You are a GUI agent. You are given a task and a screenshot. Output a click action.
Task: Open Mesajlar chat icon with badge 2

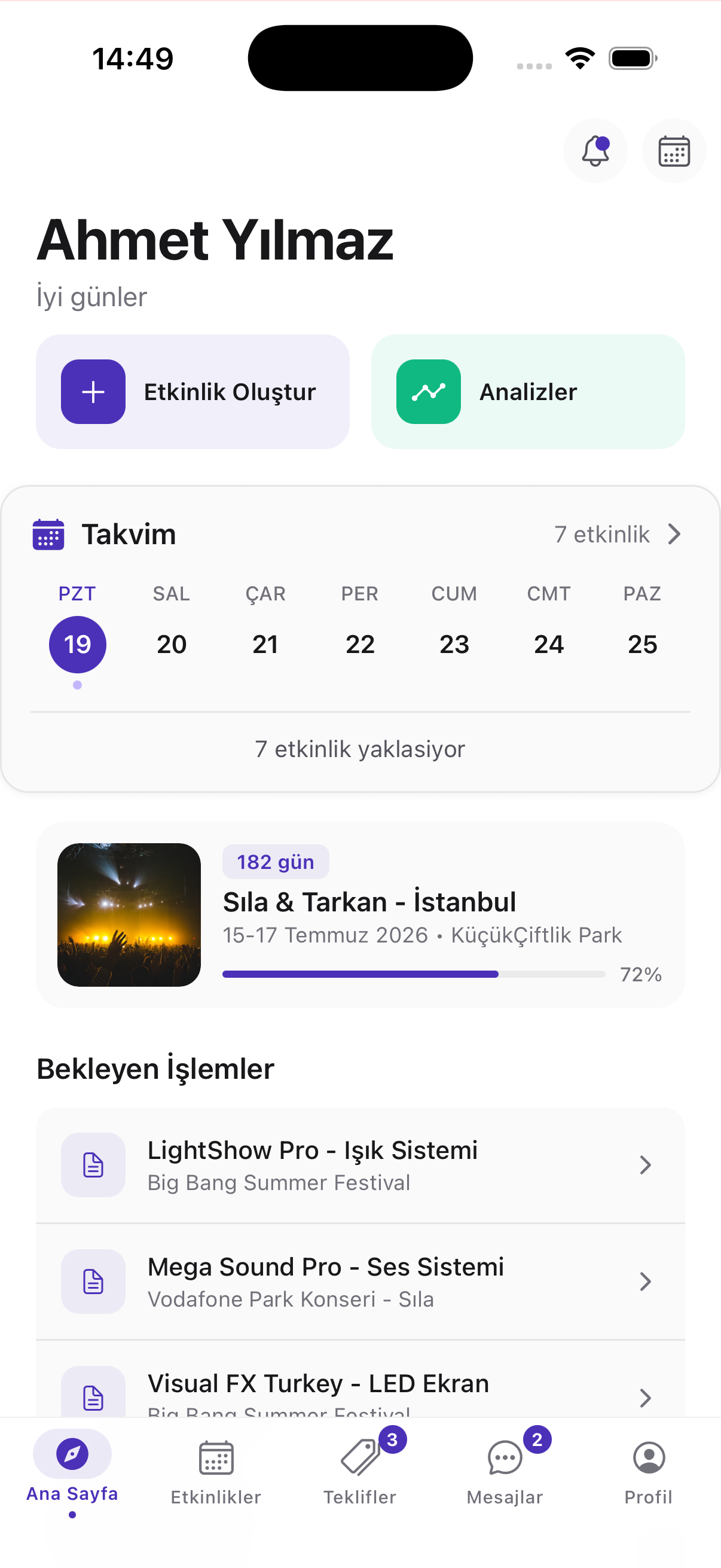(505, 1457)
